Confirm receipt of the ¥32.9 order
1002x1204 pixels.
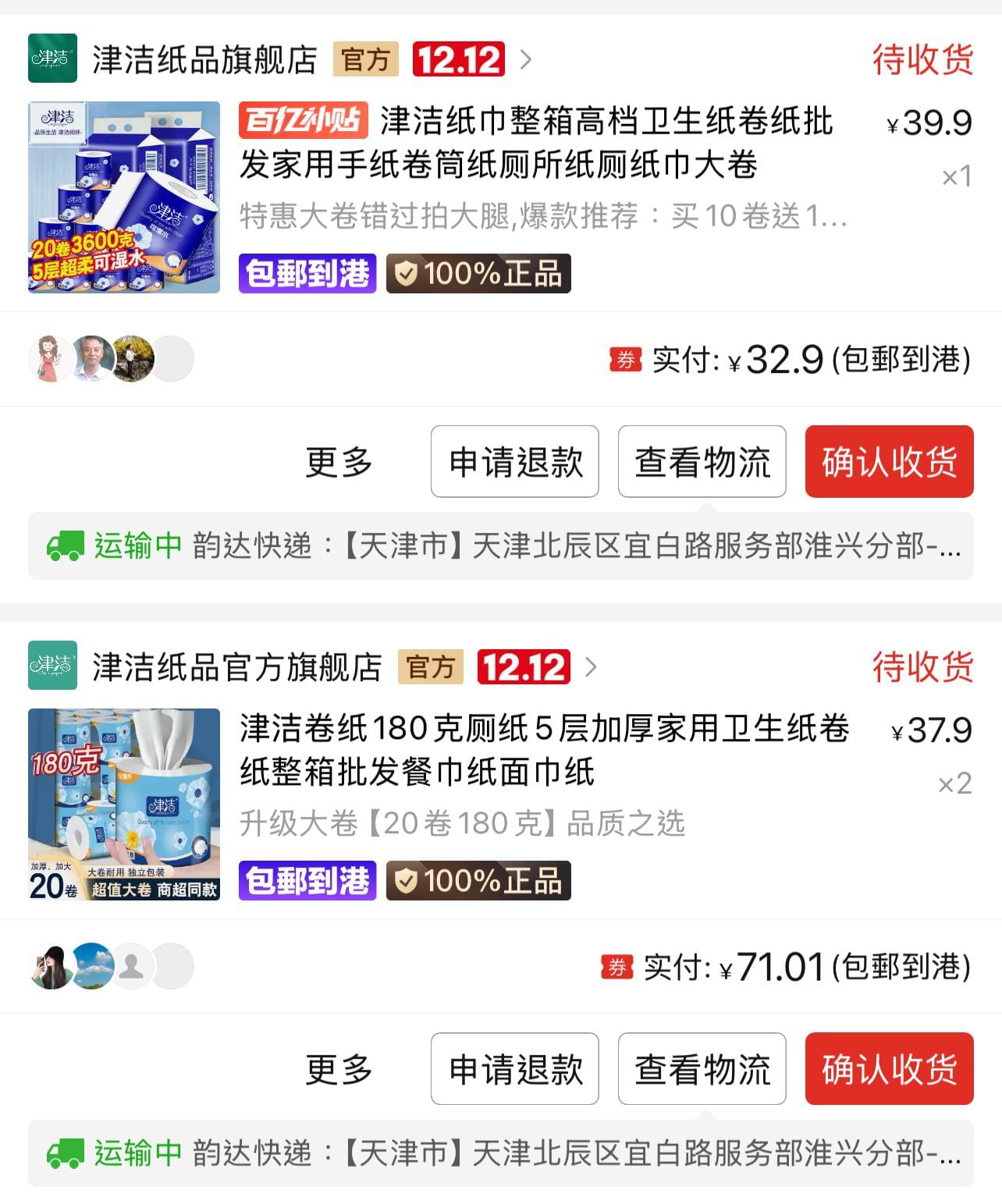889,462
